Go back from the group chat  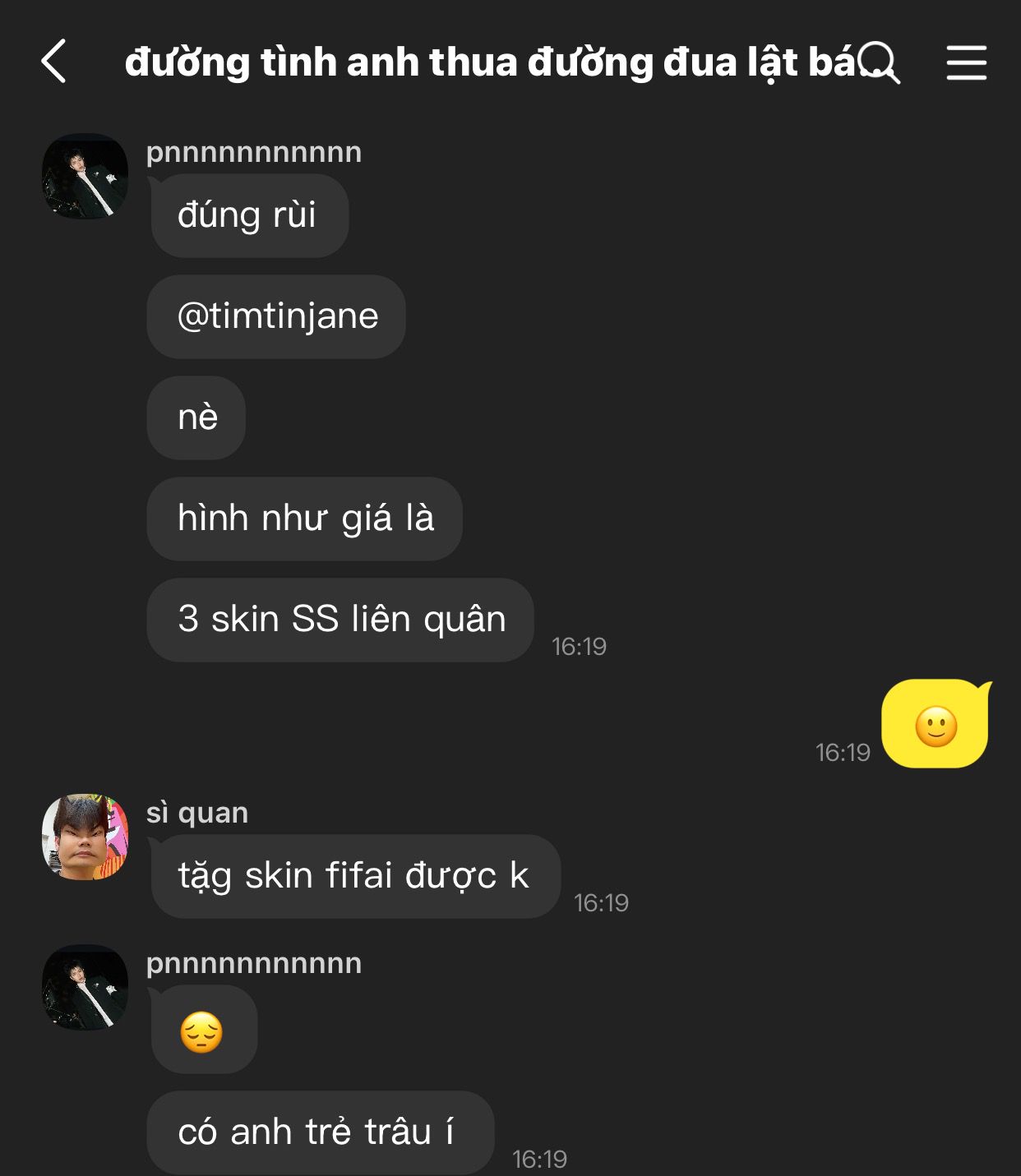[53, 62]
